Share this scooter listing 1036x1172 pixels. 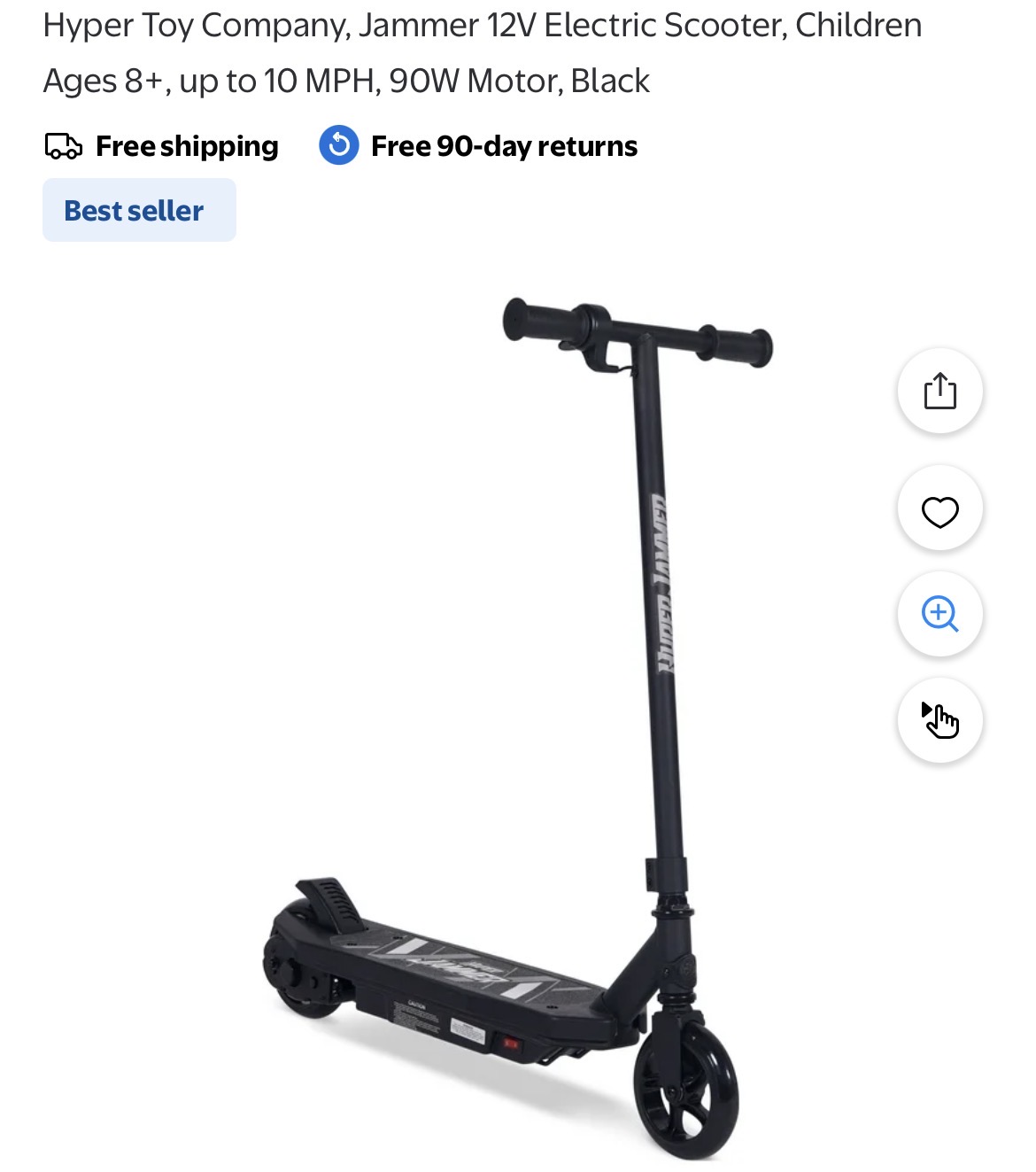(939, 391)
